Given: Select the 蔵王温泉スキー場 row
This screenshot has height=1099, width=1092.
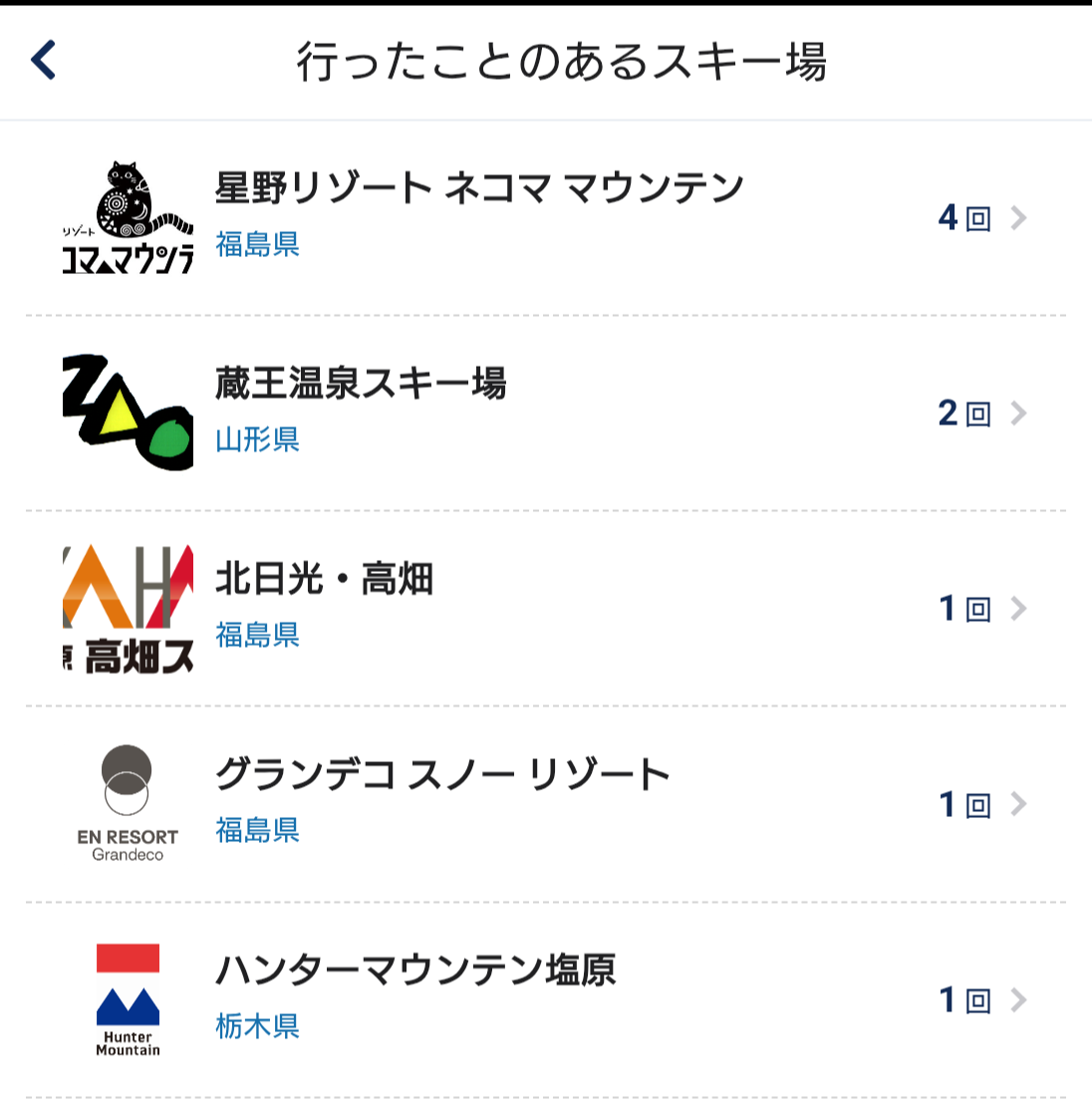Looking at the screenshot, I should pyautogui.click(x=545, y=412).
